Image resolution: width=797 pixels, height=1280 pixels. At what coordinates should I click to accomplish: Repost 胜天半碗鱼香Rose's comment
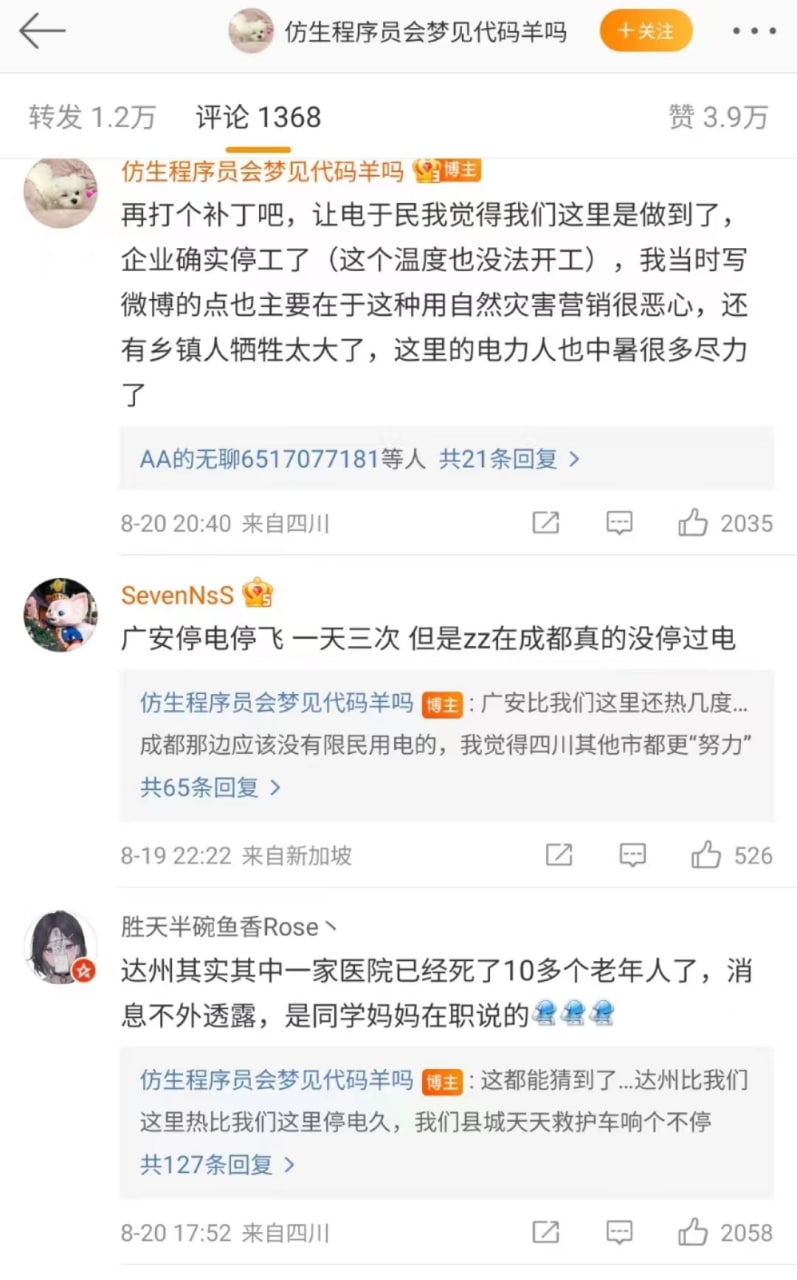[x=546, y=1233]
